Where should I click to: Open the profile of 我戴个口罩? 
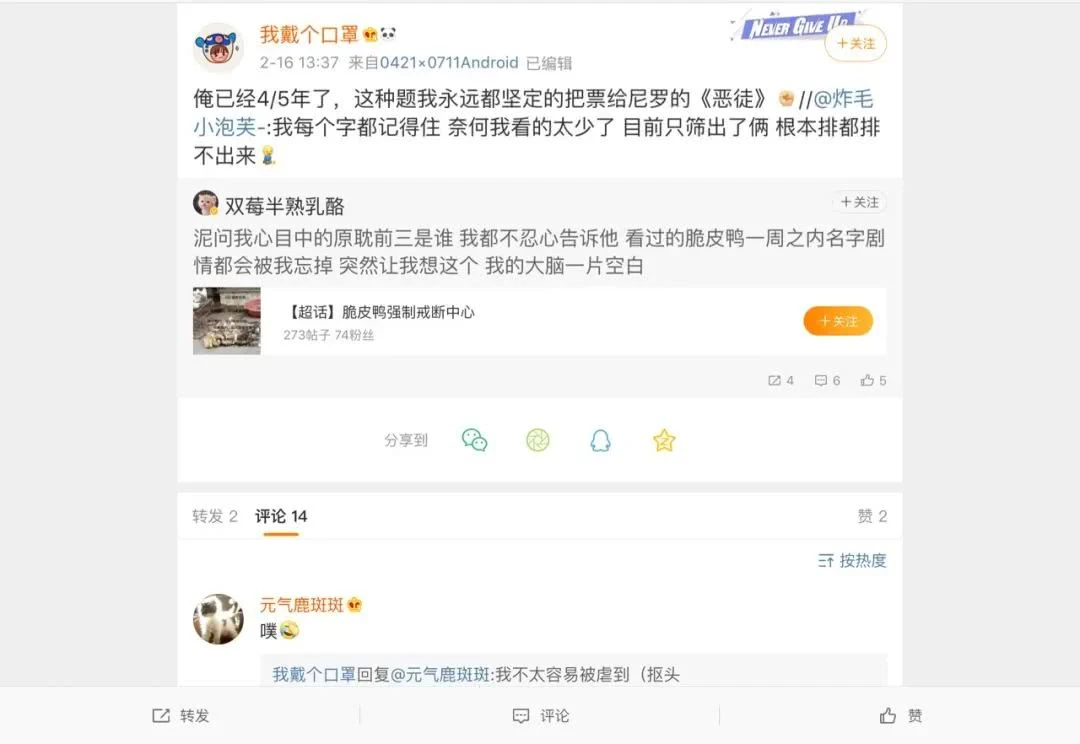point(309,34)
